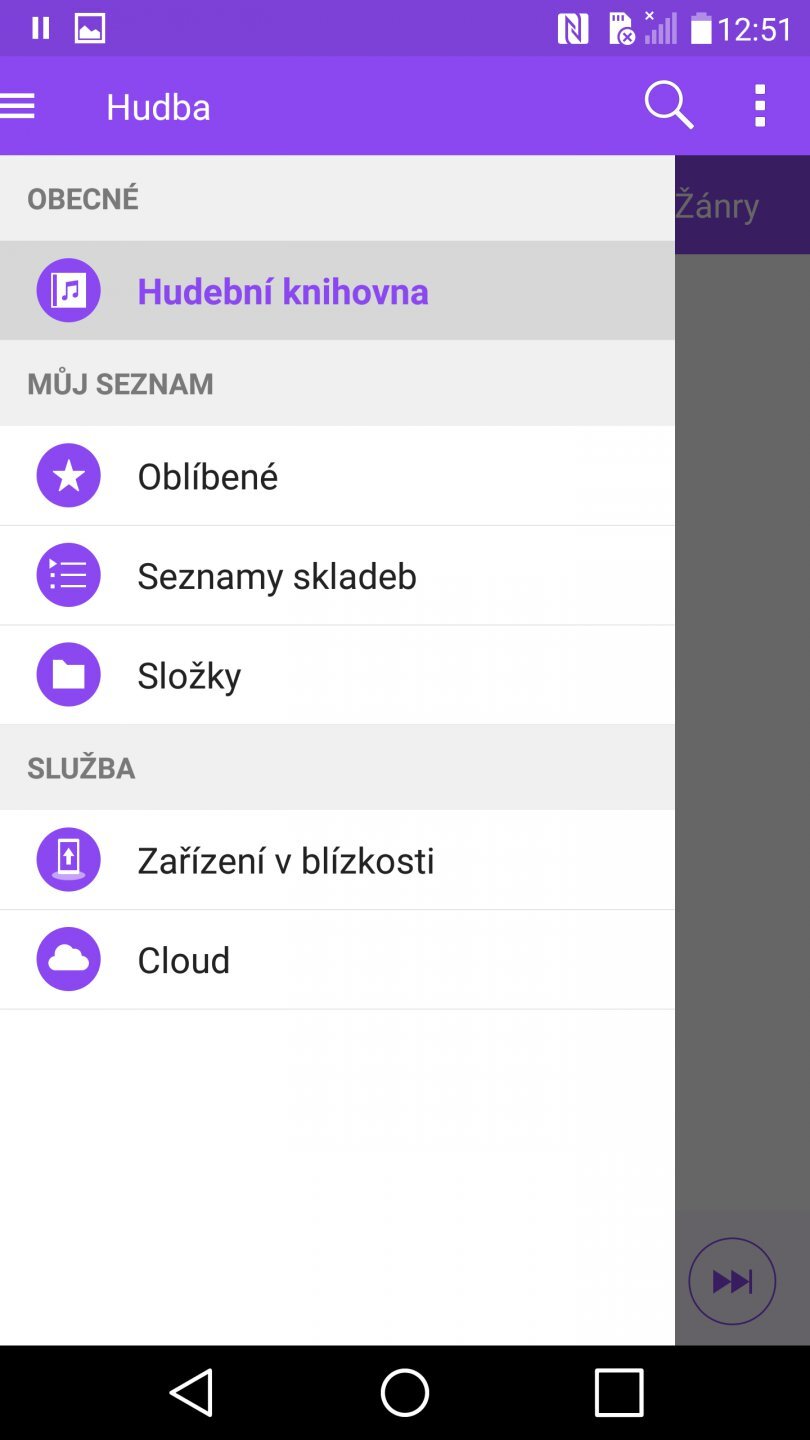This screenshot has width=810, height=1440.
Task: Skip to the next track
Action: [732, 1281]
